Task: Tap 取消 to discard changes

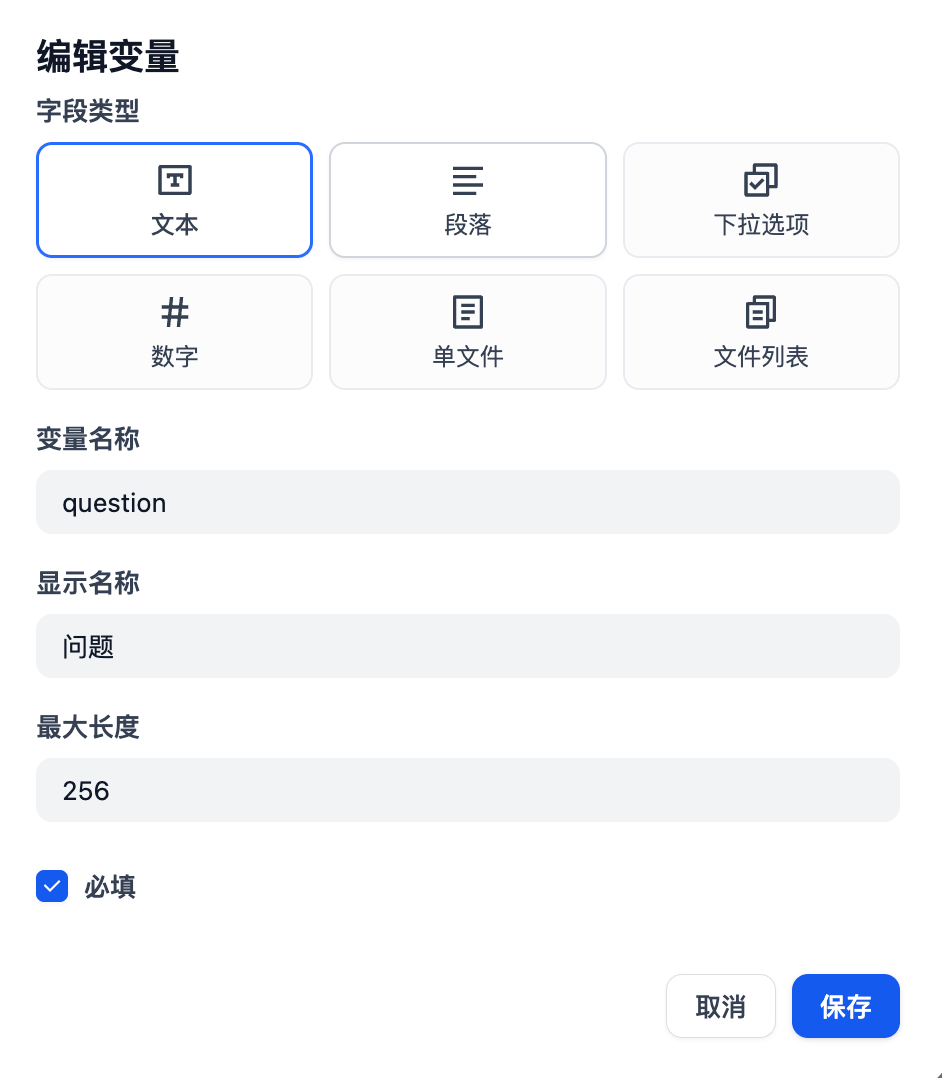Action: [720, 1006]
